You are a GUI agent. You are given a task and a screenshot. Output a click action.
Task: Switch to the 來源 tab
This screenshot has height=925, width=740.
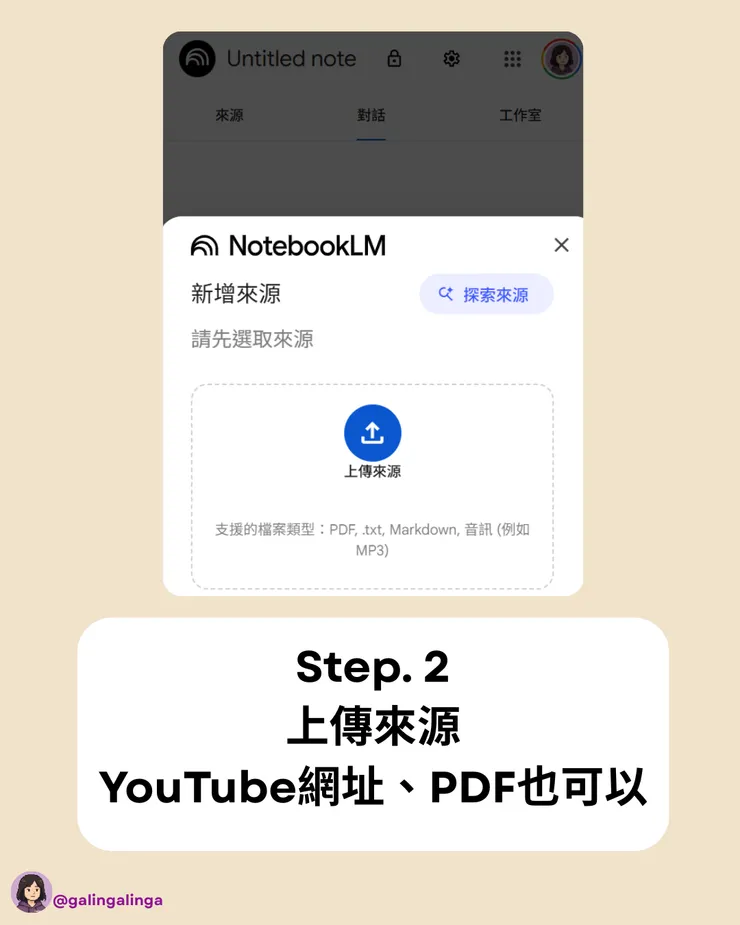pyautogui.click(x=230, y=115)
